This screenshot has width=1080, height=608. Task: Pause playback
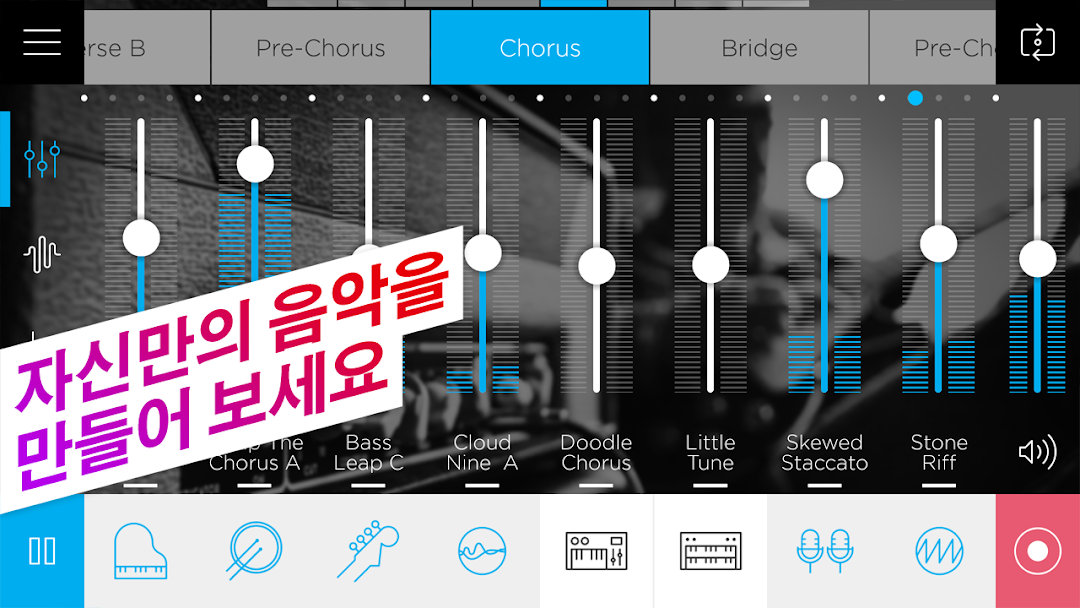pos(42,551)
